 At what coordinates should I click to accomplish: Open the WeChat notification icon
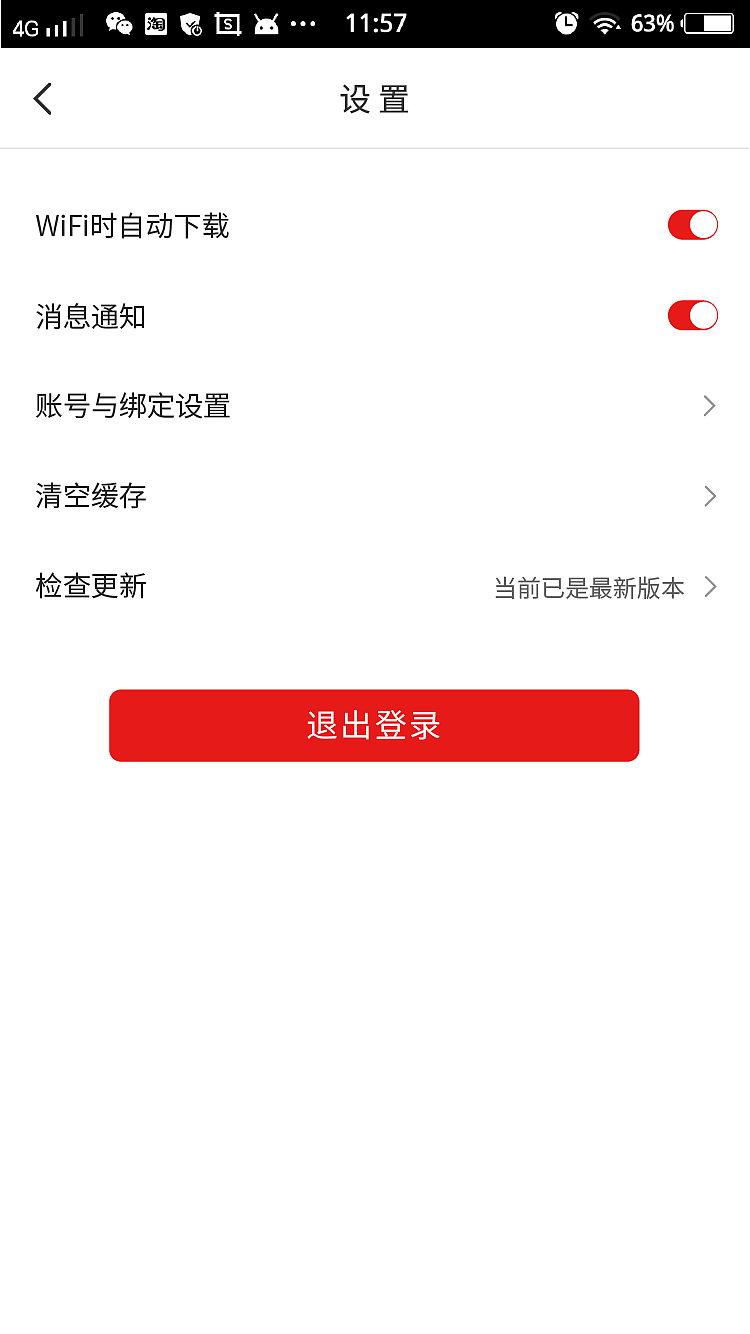click(x=119, y=24)
